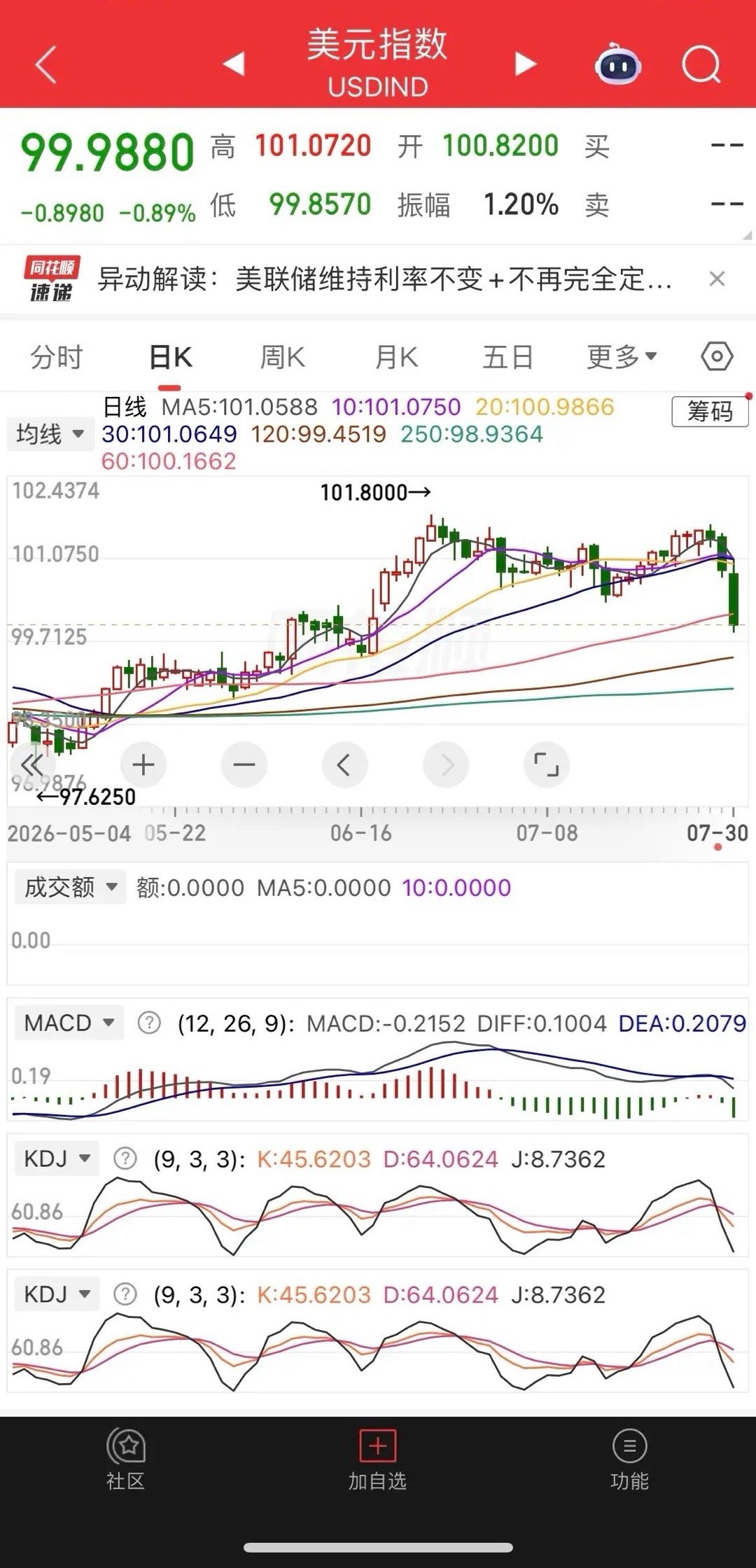Switch to the 周K tab
Viewport: 756px width, 1568px height.
click(x=282, y=357)
